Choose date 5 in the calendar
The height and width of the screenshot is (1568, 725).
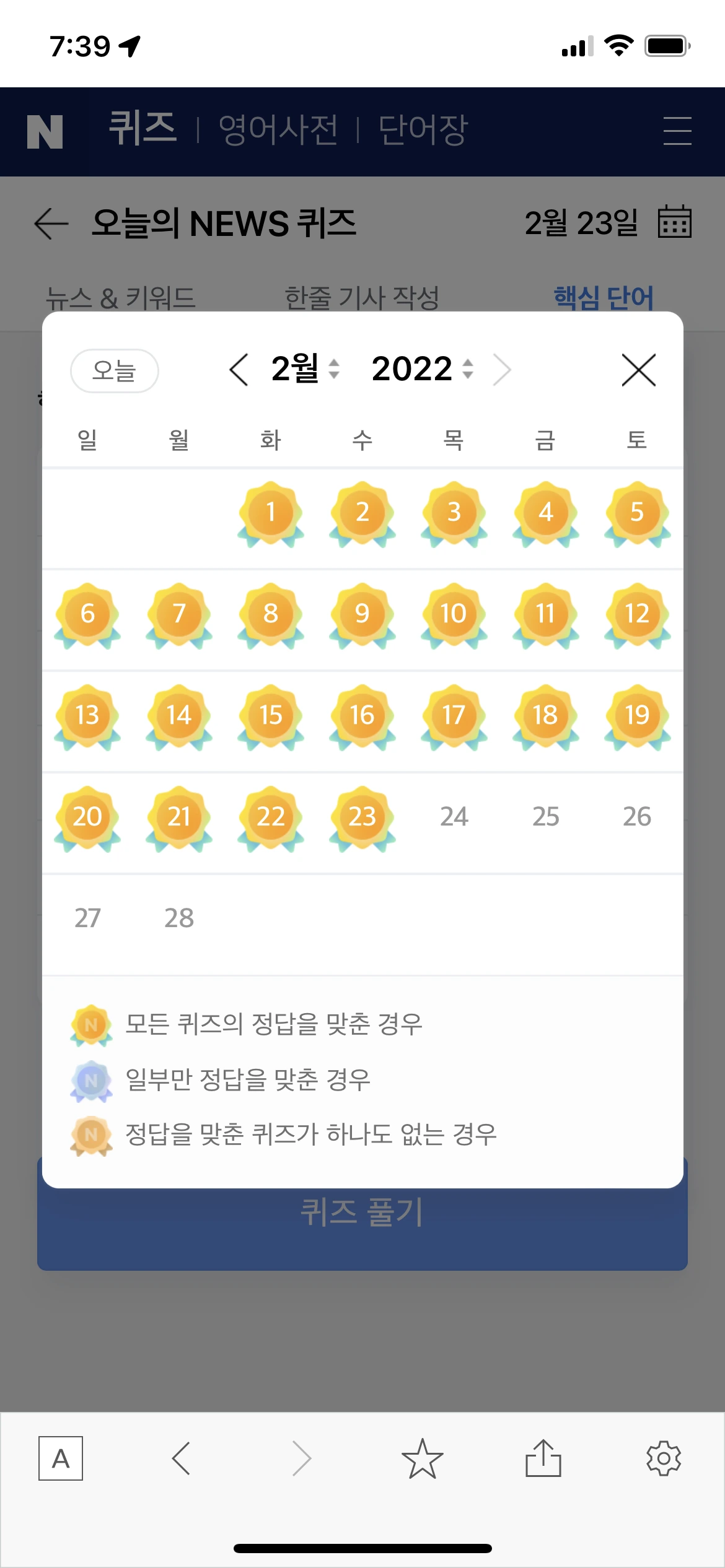[x=637, y=513]
